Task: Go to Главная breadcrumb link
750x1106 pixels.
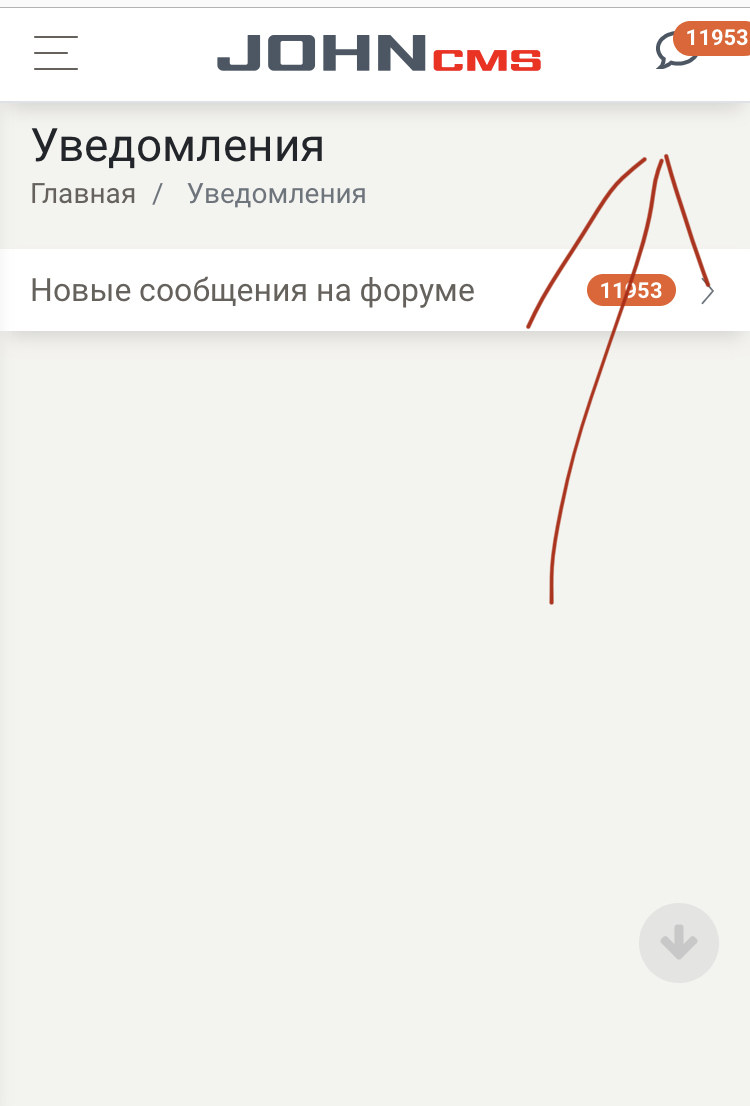Action: [x=83, y=193]
